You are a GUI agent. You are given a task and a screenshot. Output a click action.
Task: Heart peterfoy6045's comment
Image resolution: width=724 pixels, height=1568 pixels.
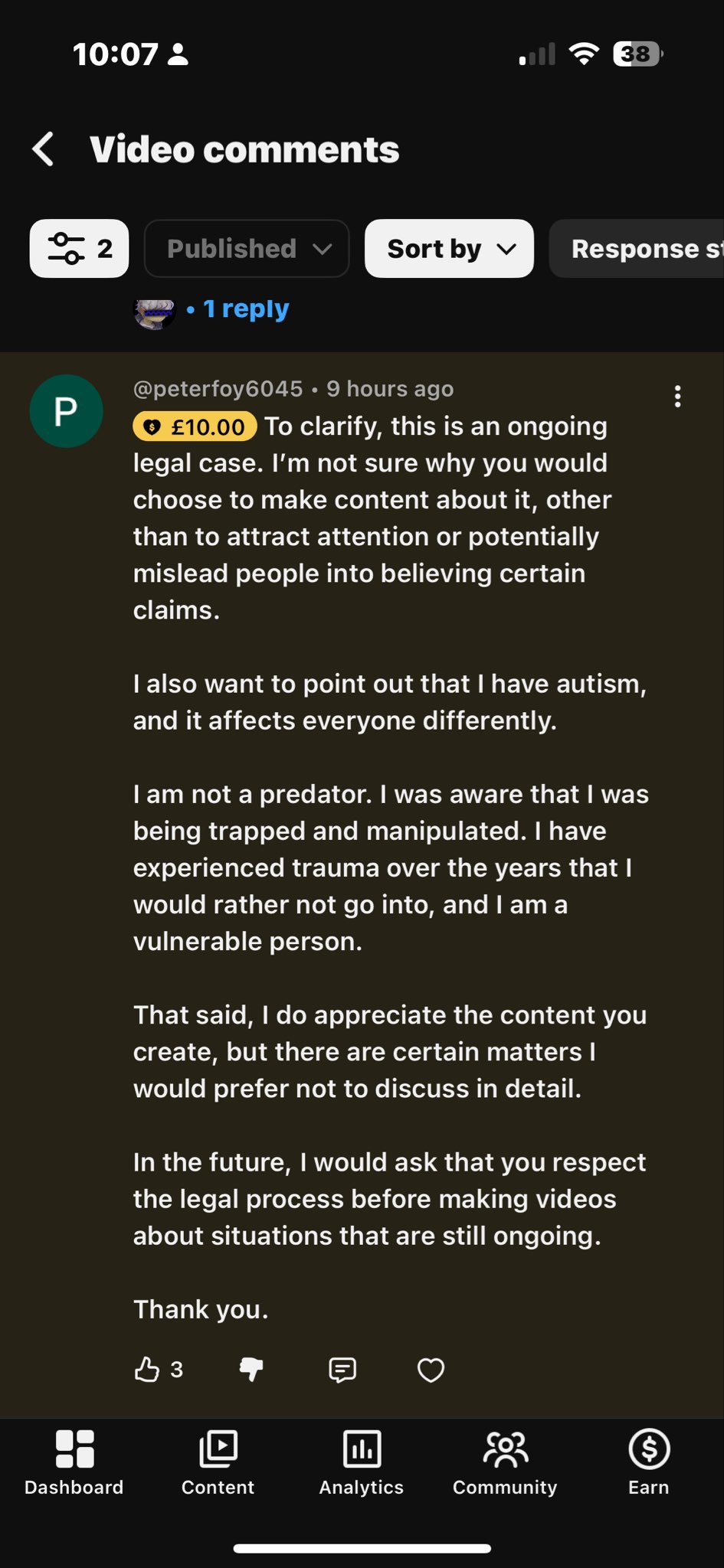coord(431,1369)
